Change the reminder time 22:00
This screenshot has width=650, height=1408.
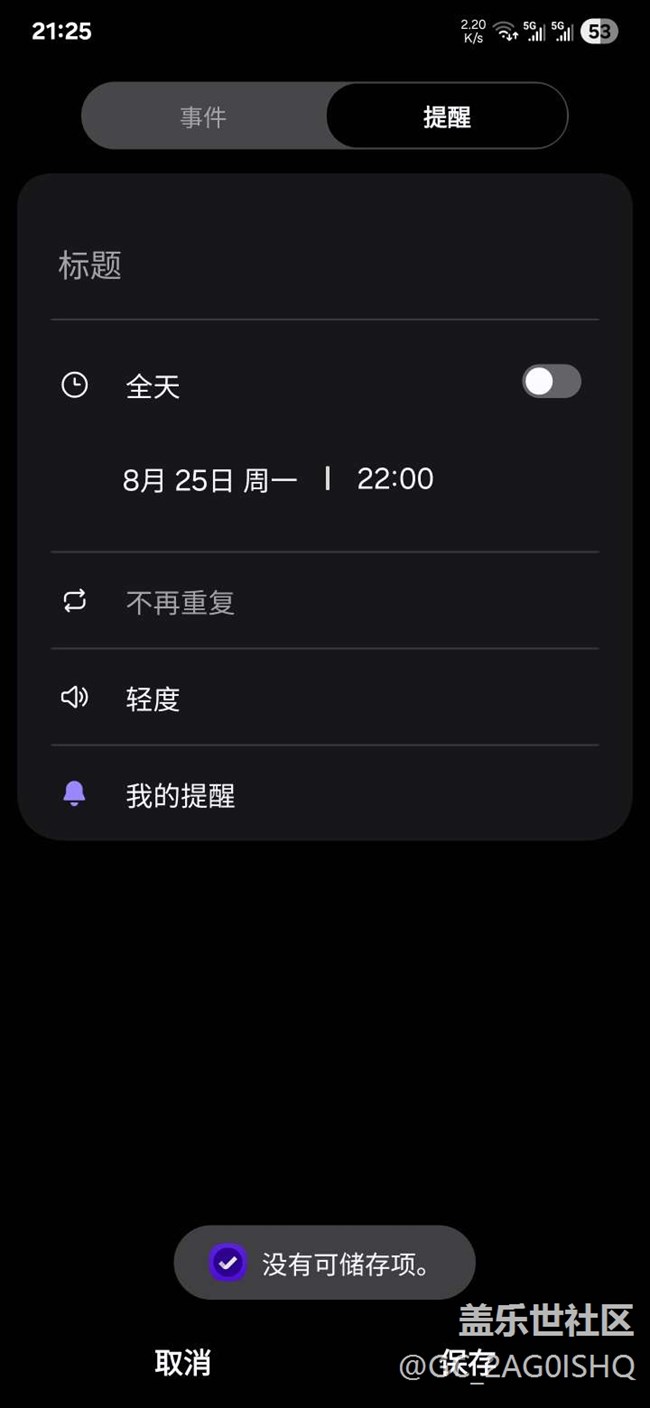coord(395,479)
